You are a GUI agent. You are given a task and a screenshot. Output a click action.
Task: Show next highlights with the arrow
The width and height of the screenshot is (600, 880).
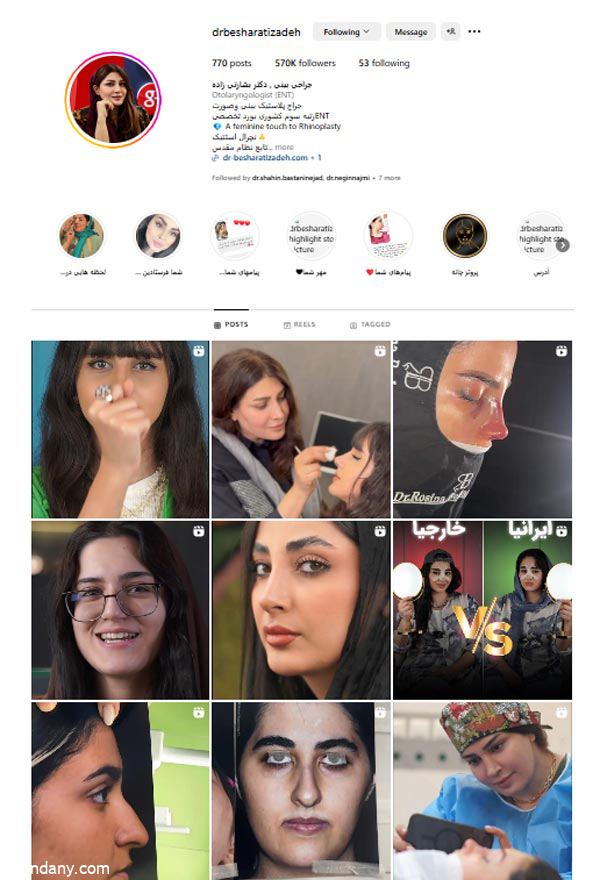coord(563,245)
